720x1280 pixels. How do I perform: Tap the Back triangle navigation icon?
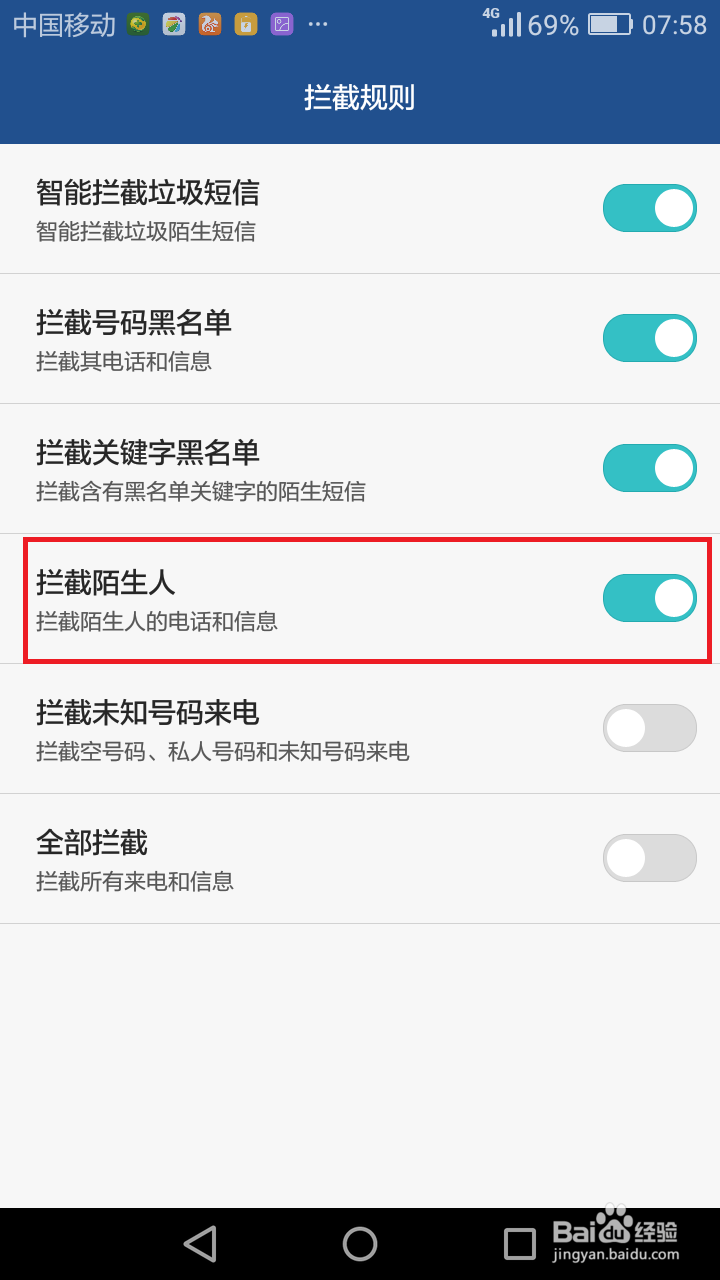[199, 1244]
